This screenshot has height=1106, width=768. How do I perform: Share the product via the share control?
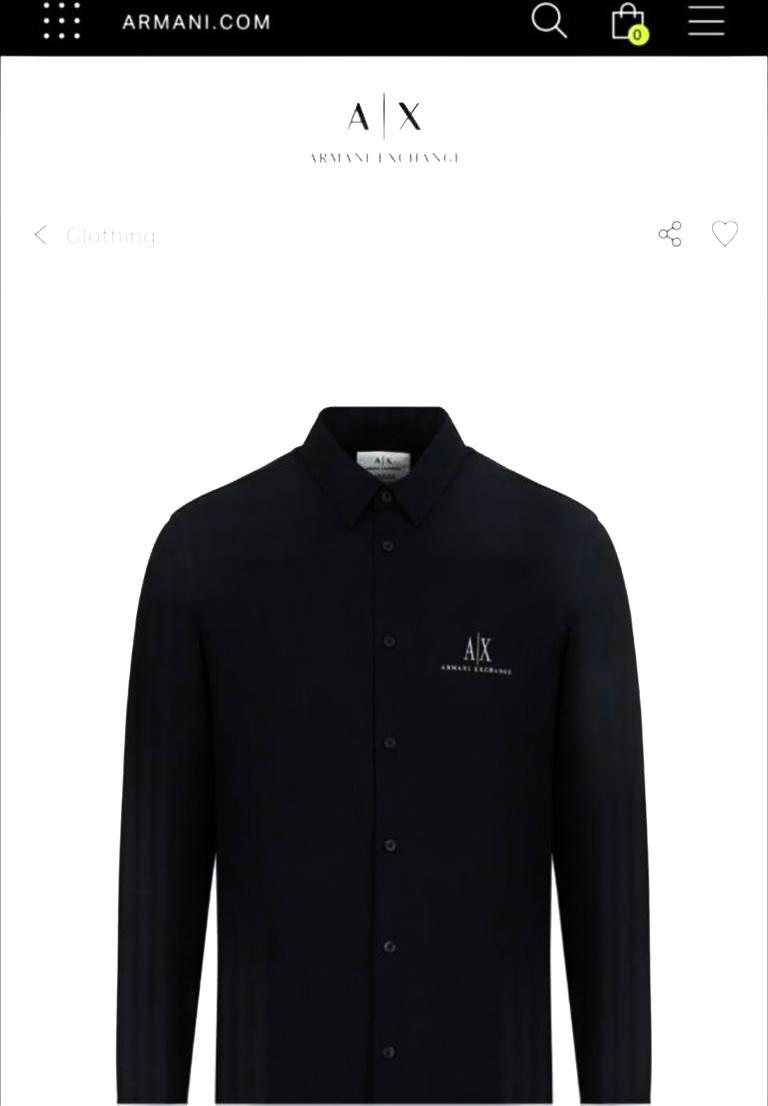pyautogui.click(x=669, y=232)
